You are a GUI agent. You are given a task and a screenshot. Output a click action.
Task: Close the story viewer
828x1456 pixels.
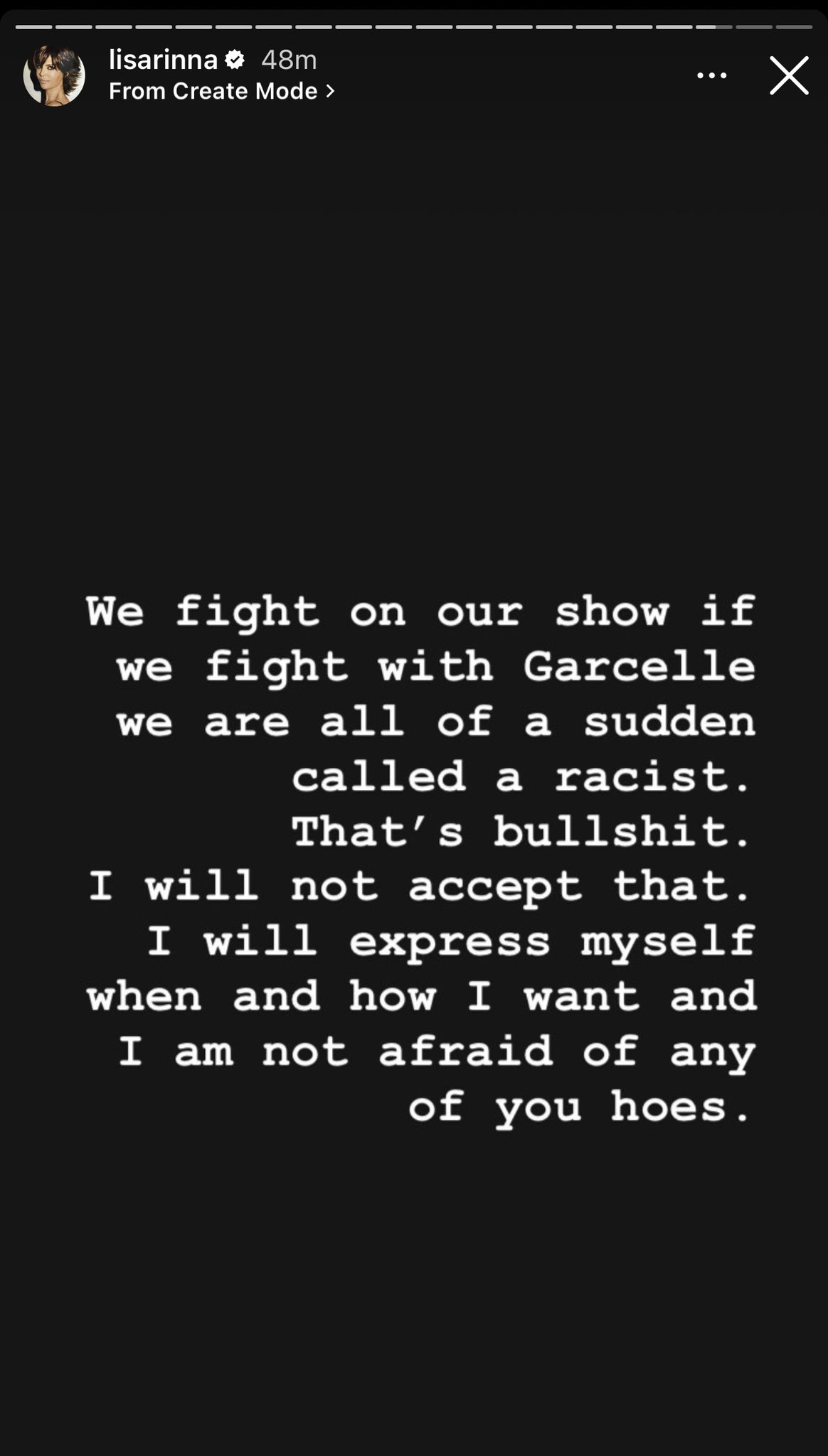coord(789,75)
